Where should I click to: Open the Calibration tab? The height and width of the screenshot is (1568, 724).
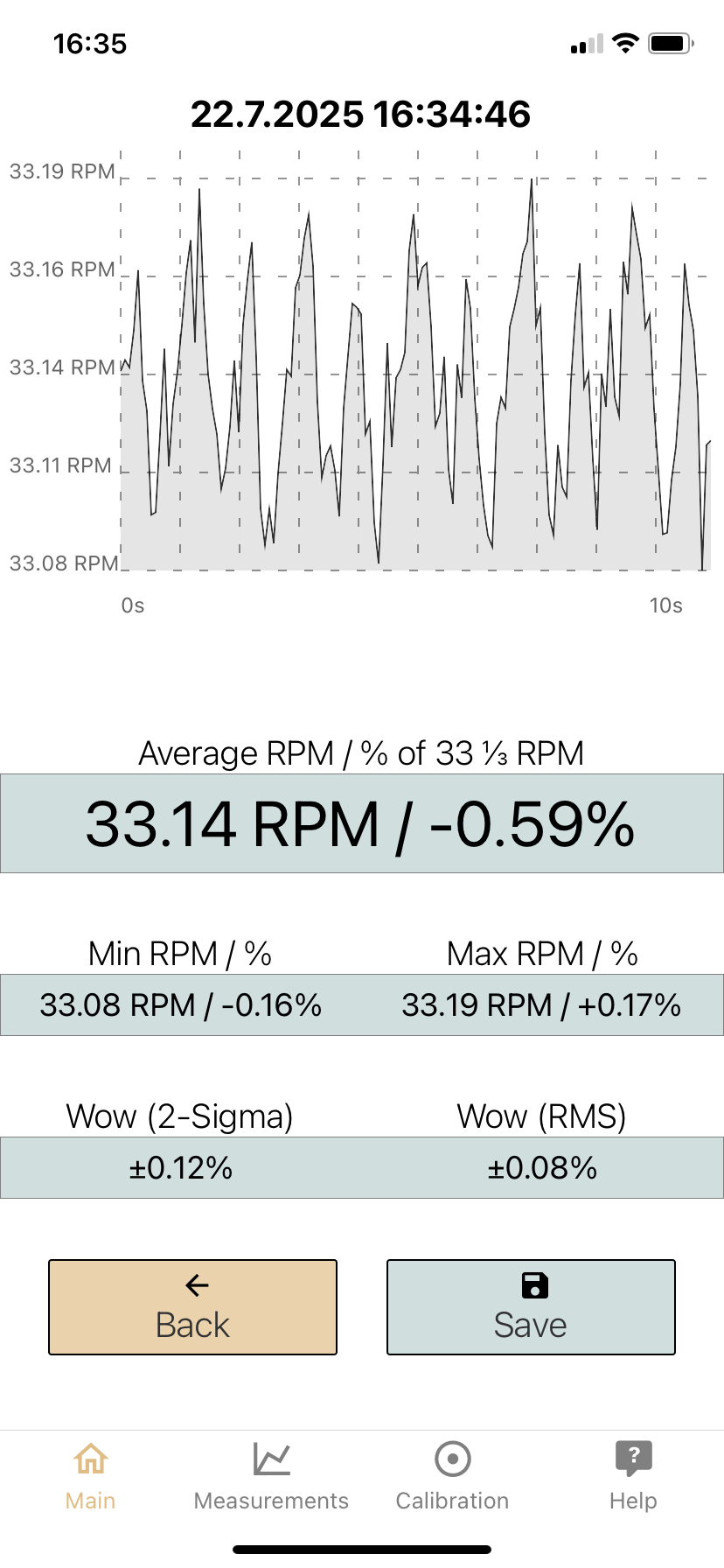pyautogui.click(x=452, y=1476)
